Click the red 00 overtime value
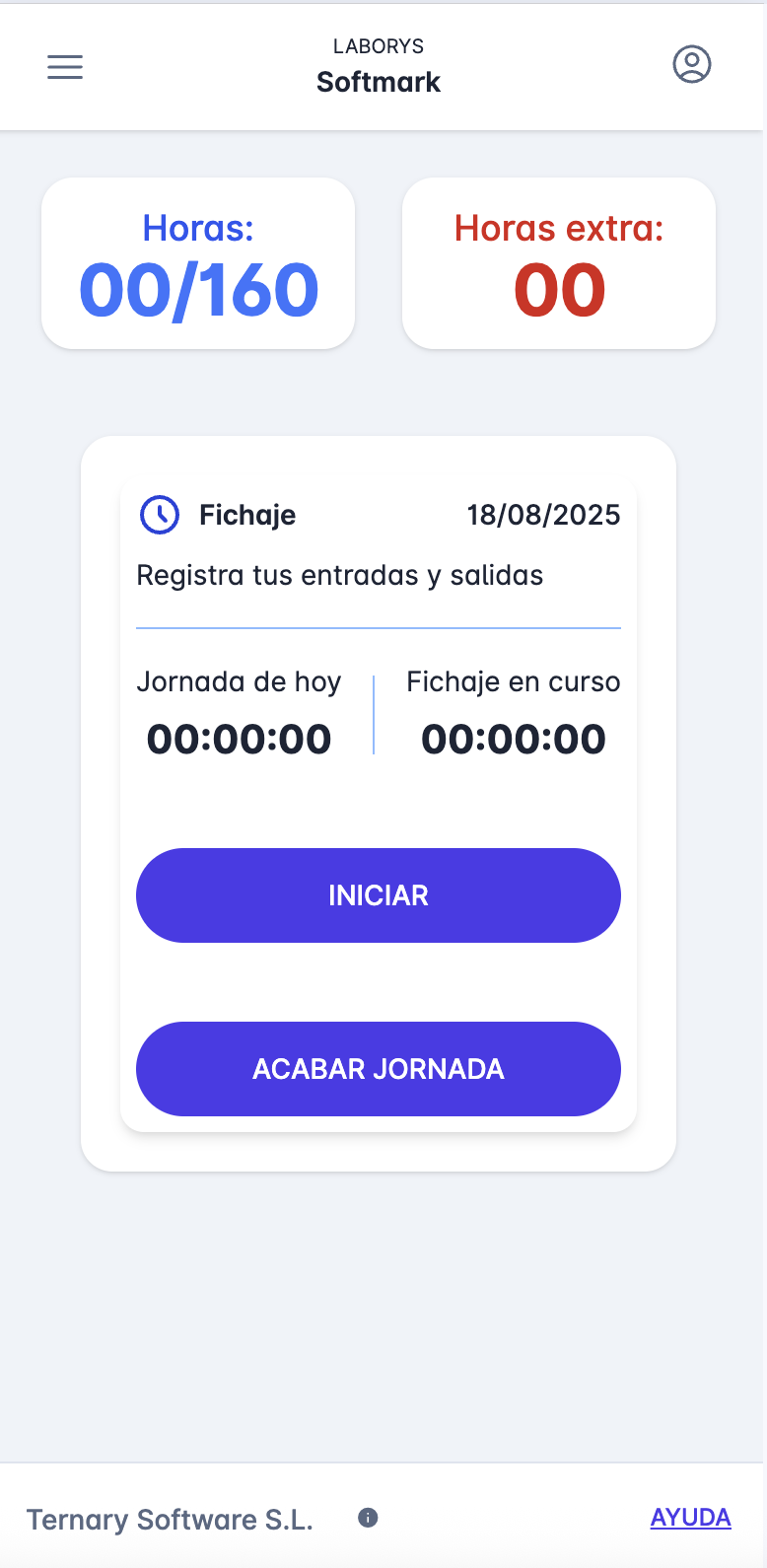The height and width of the screenshot is (1568, 767). click(558, 289)
